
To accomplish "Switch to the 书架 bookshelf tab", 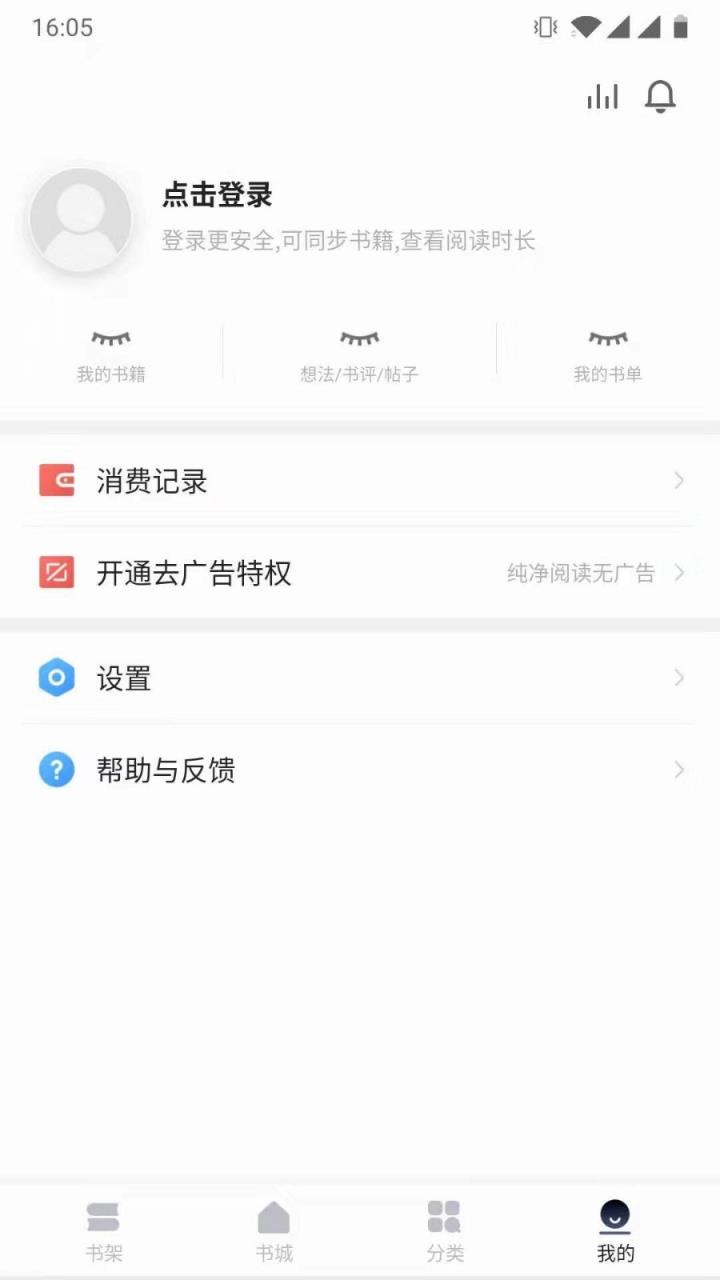I will pyautogui.click(x=104, y=1230).
